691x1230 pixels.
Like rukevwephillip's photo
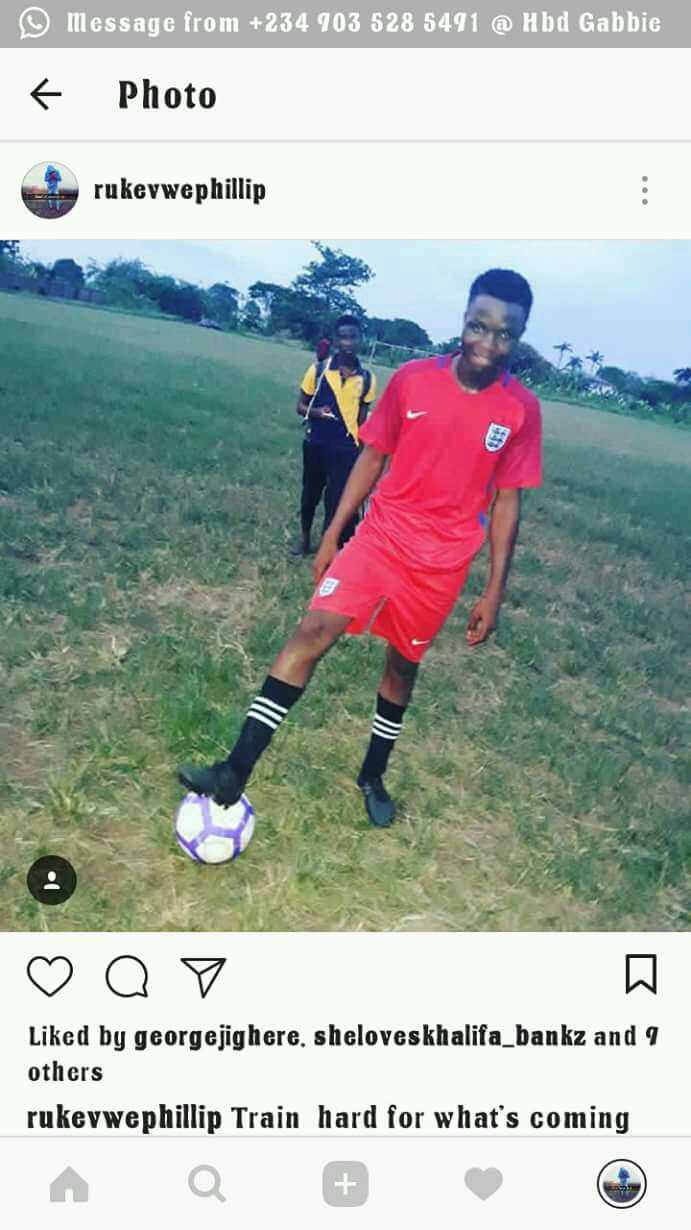(50, 976)
